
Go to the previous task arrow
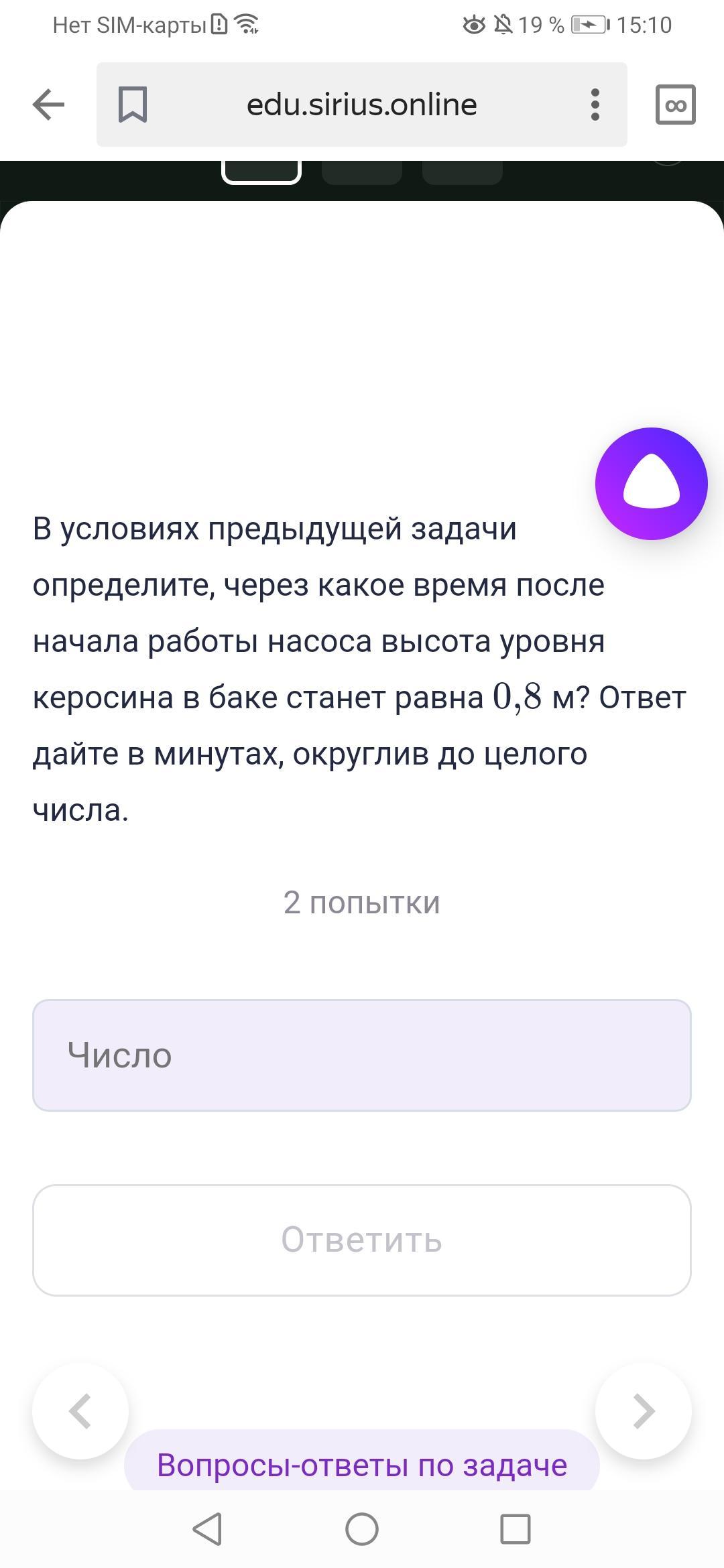[80, 1411]
